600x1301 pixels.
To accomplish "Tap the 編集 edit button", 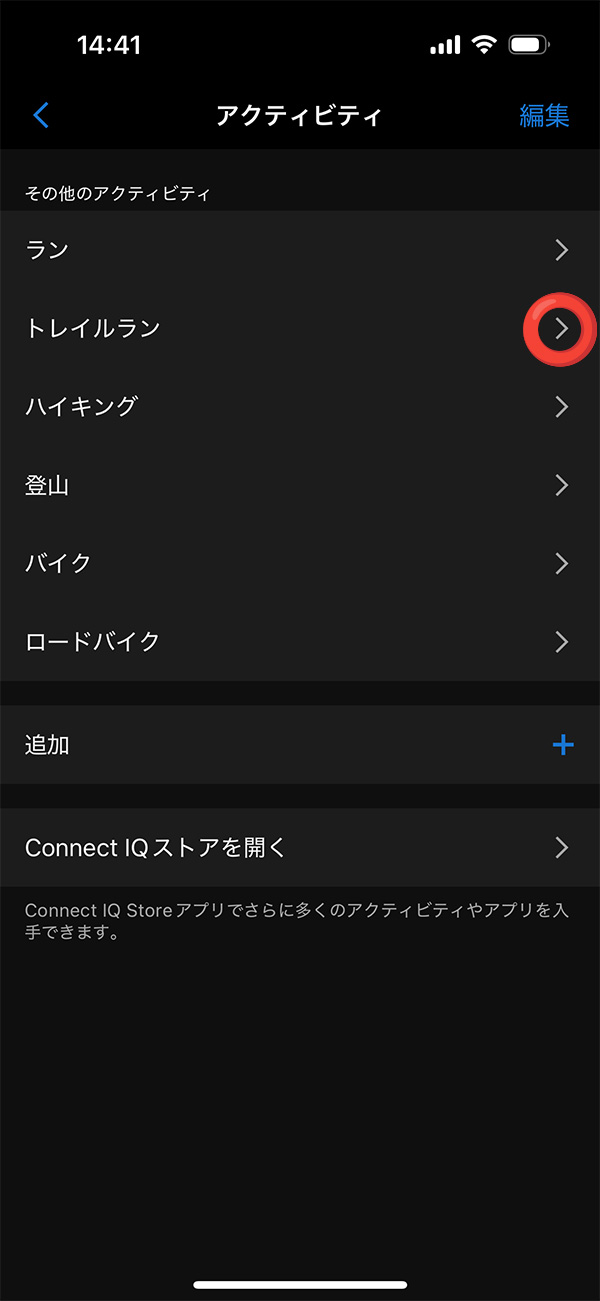I will [544, 115].
